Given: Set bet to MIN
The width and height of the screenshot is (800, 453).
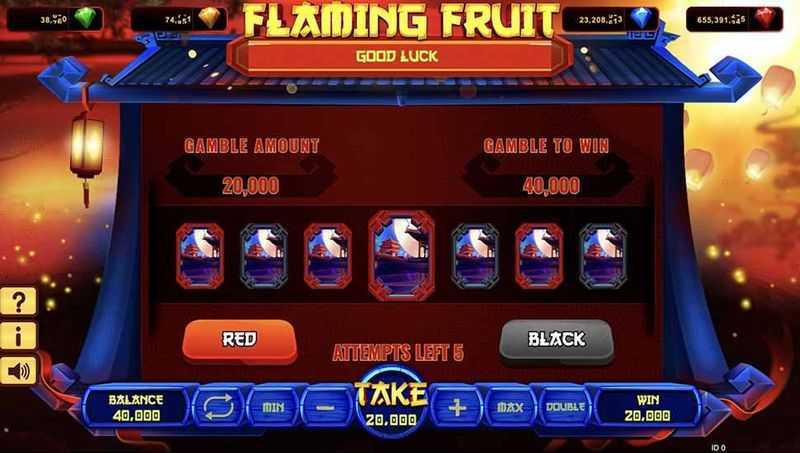Looking at the screenshot, I should [x=273, y=408].
